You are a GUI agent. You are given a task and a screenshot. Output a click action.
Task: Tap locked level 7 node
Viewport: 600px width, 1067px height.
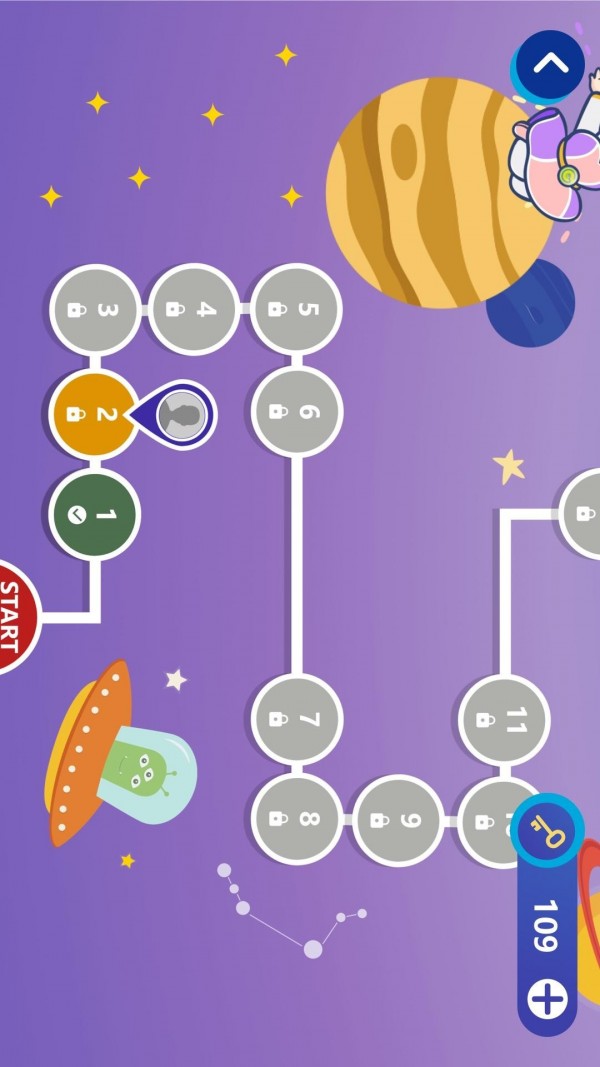coord(296,719)
